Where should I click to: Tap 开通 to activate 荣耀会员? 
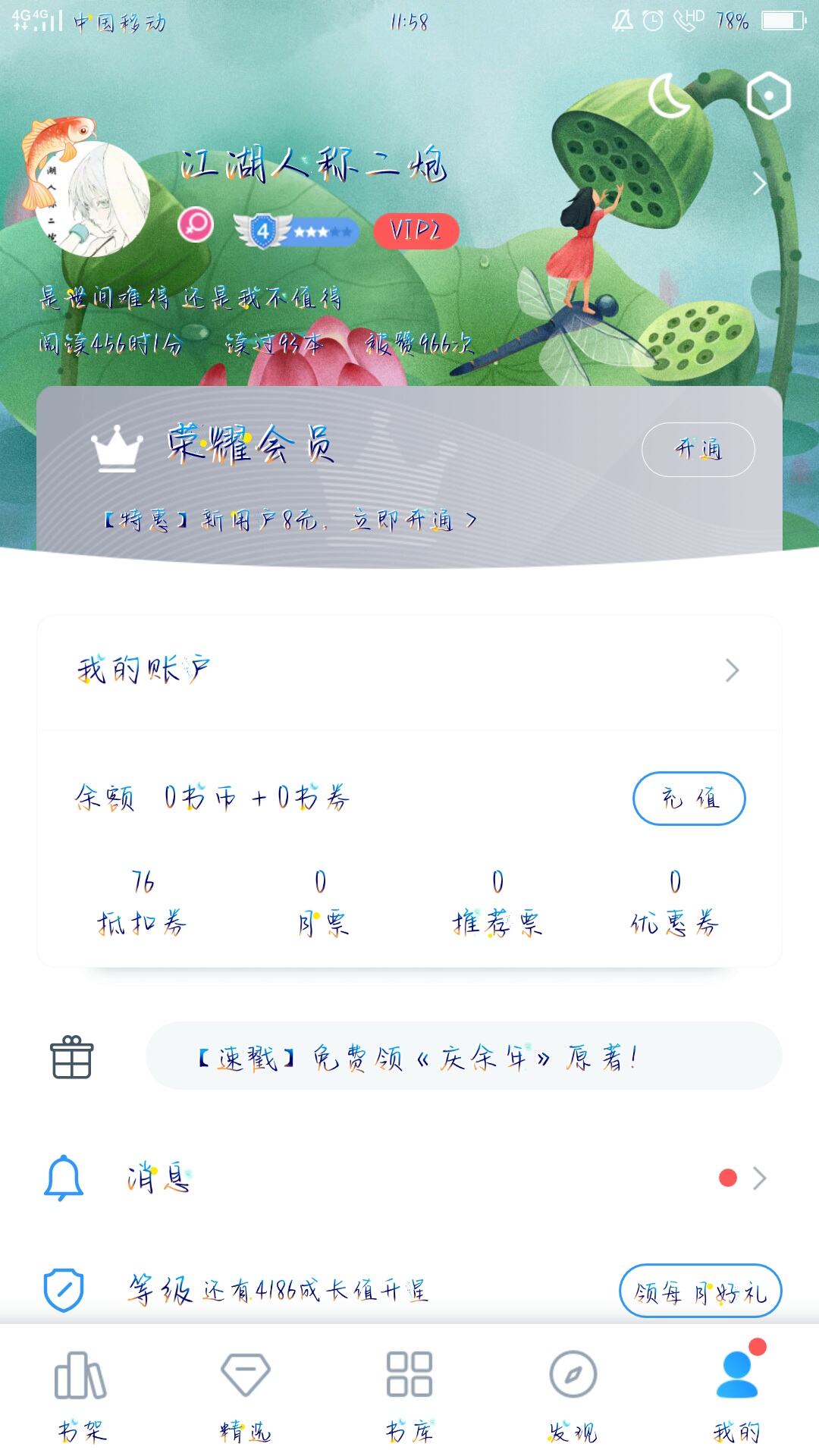(698, 450)
